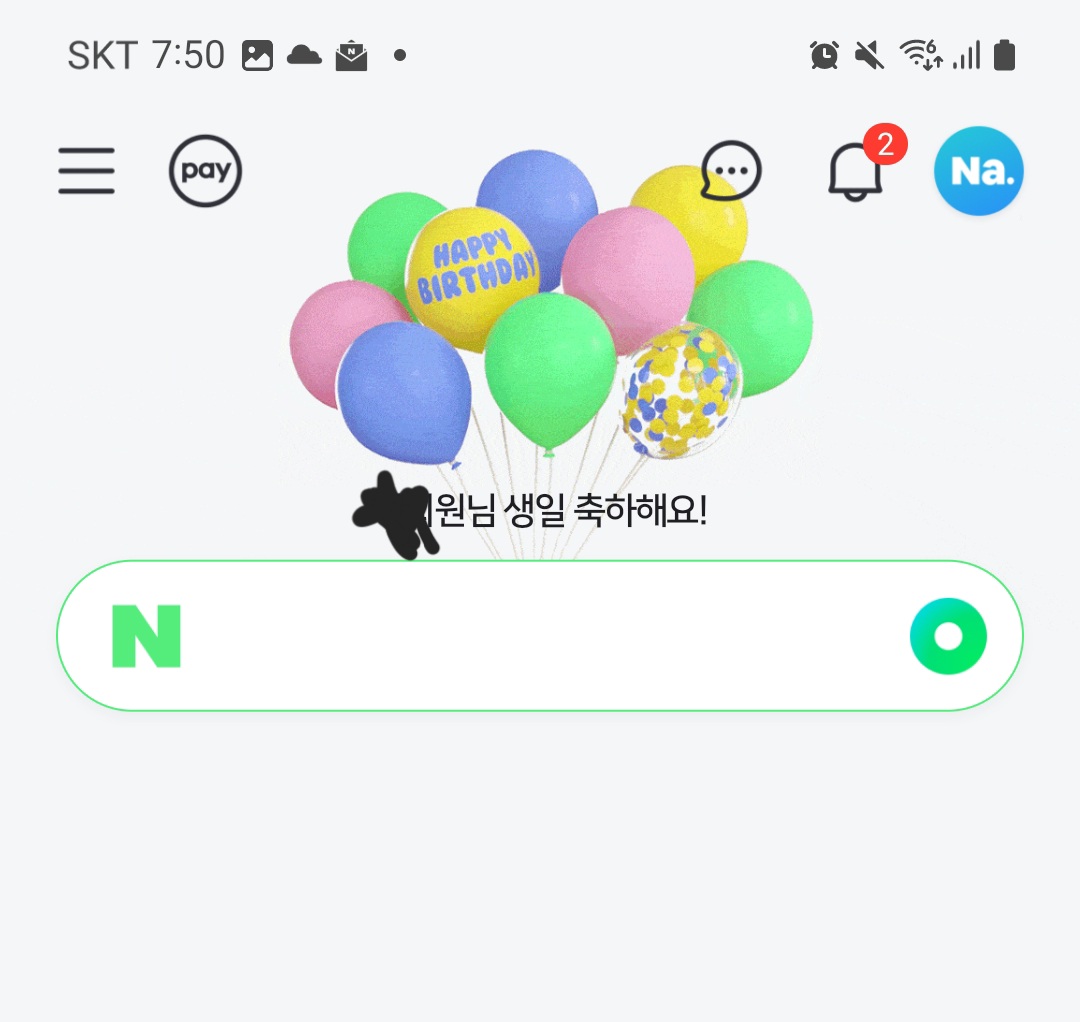Open the chat bubble messages icon

(731, 170)
